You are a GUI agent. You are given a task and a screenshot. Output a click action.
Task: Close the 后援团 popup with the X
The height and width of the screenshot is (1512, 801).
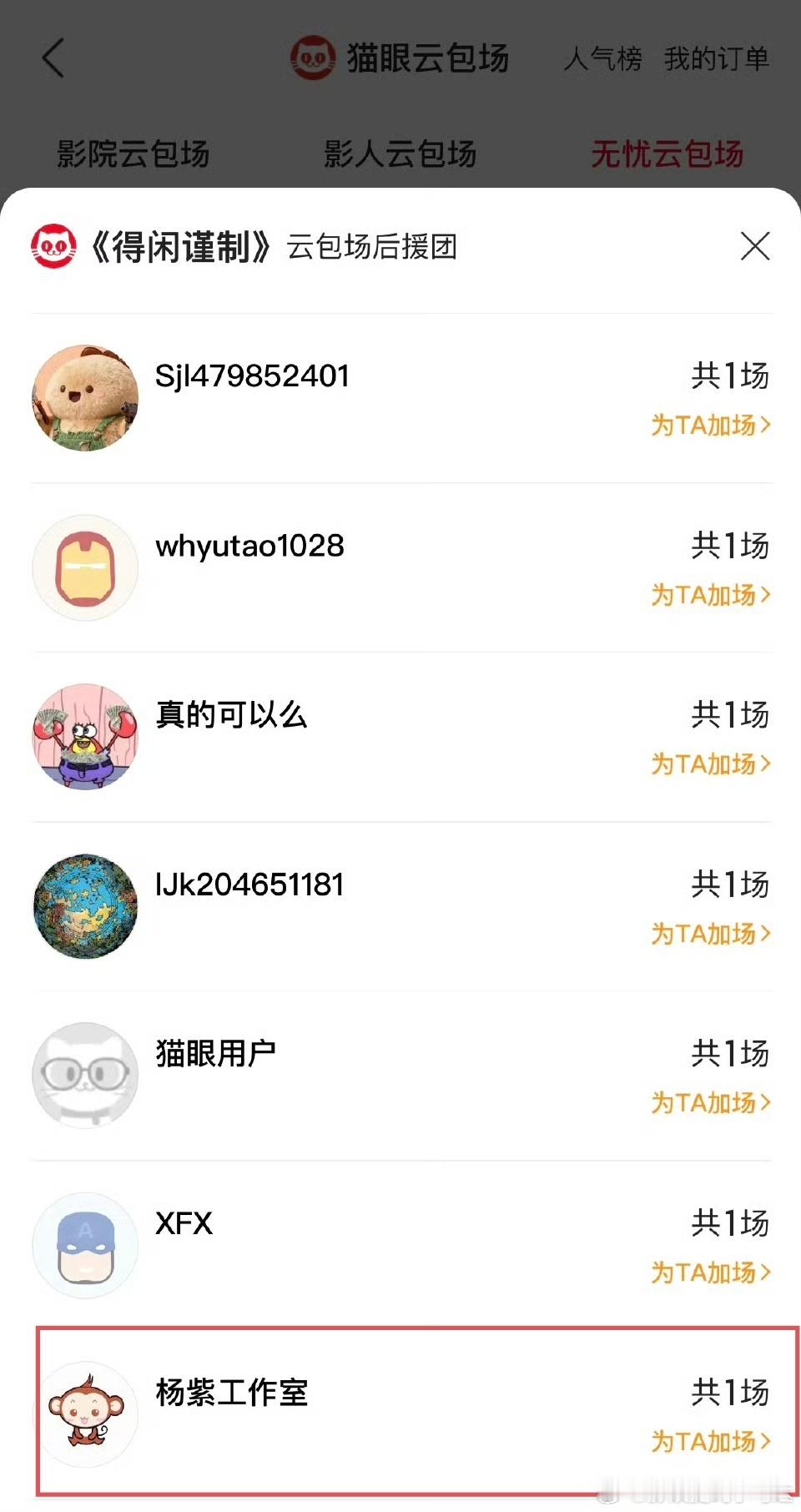[755, 246]
